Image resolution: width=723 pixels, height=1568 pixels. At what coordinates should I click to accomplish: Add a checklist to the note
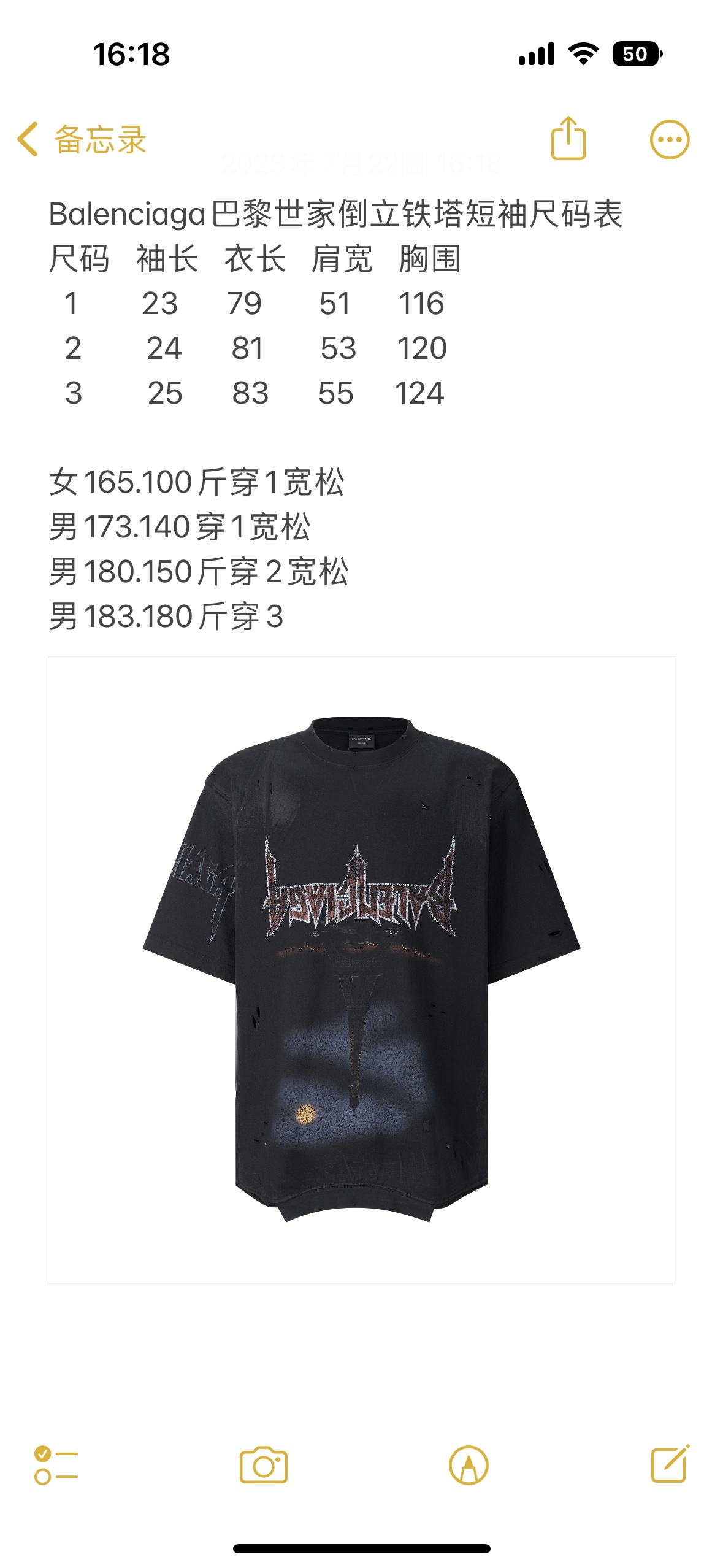click(x=56, y=1466)
